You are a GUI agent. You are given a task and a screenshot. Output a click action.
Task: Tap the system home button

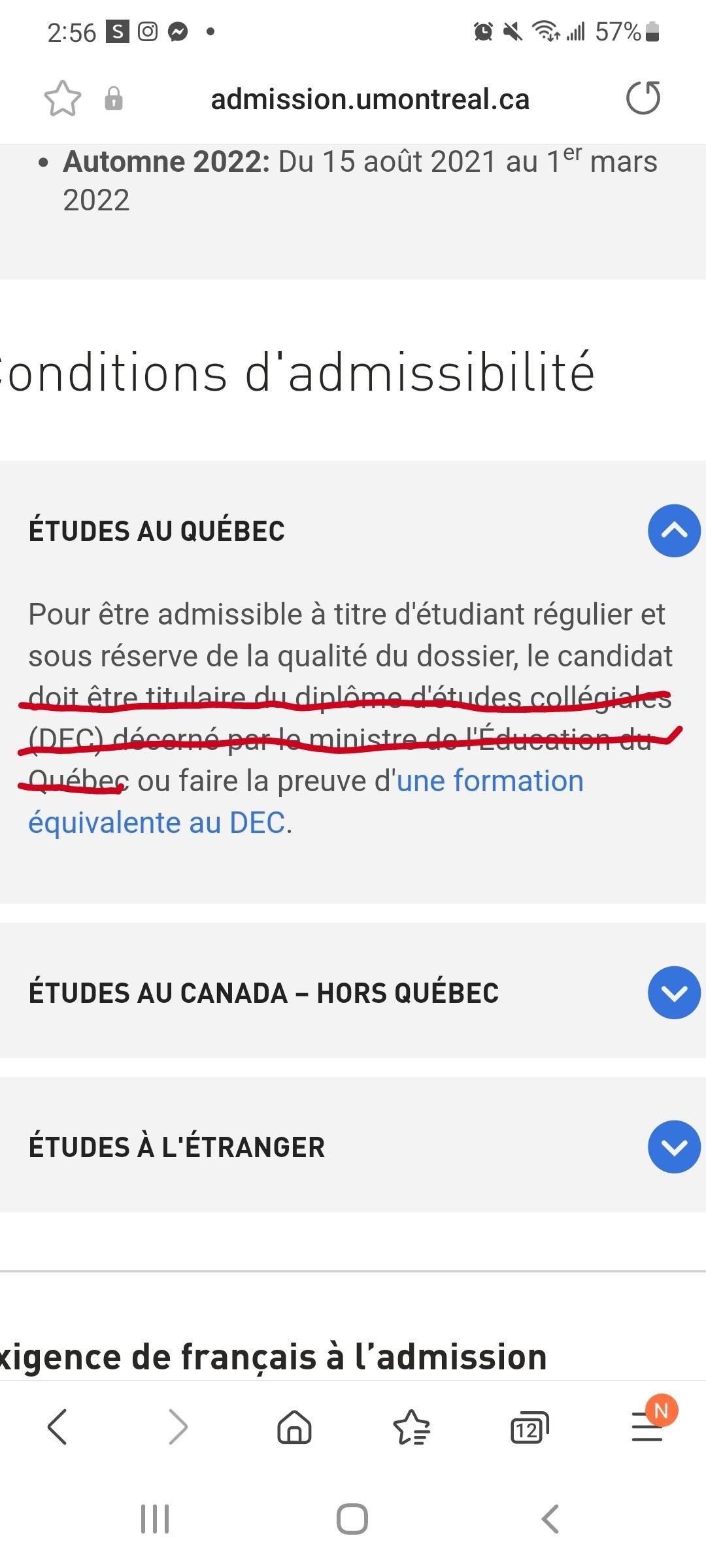coord(352,1518)
